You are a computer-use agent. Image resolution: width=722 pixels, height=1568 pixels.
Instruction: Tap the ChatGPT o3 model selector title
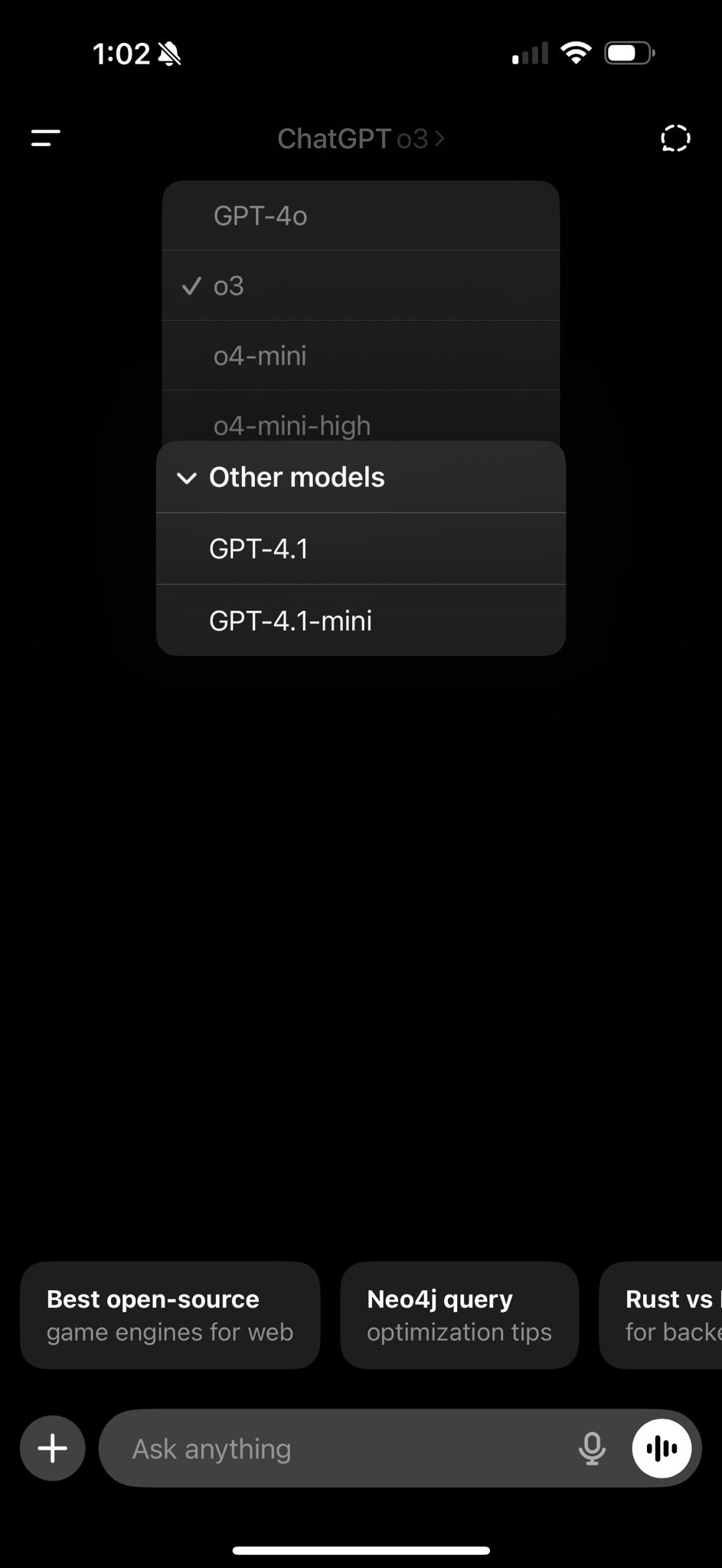(361, 139)
